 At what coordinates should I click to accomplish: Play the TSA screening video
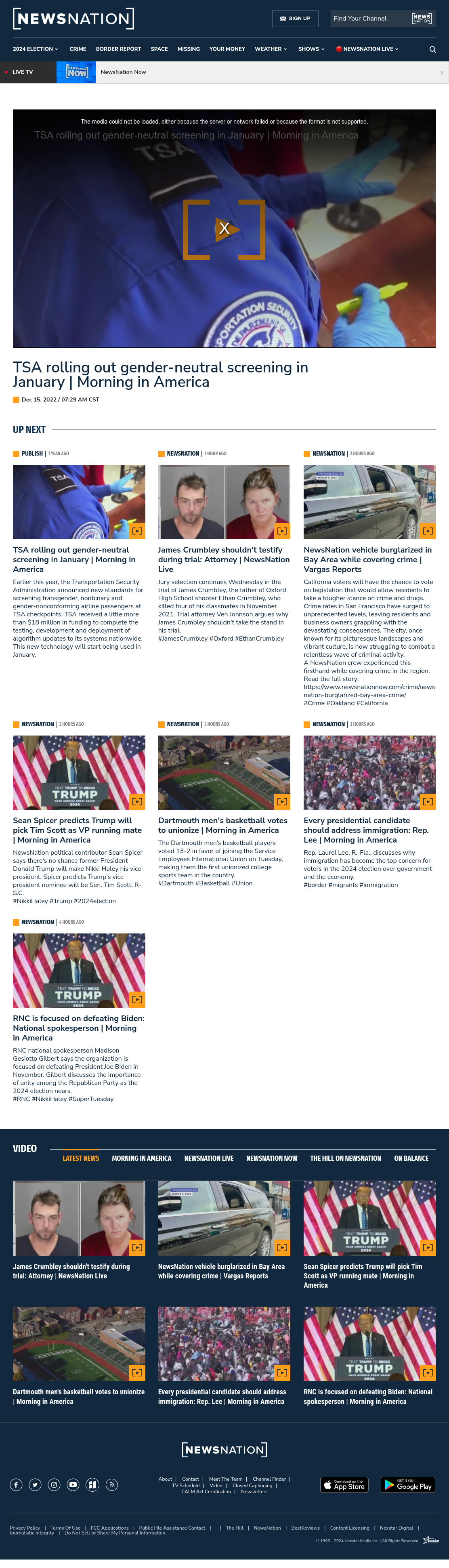point(224,229)
